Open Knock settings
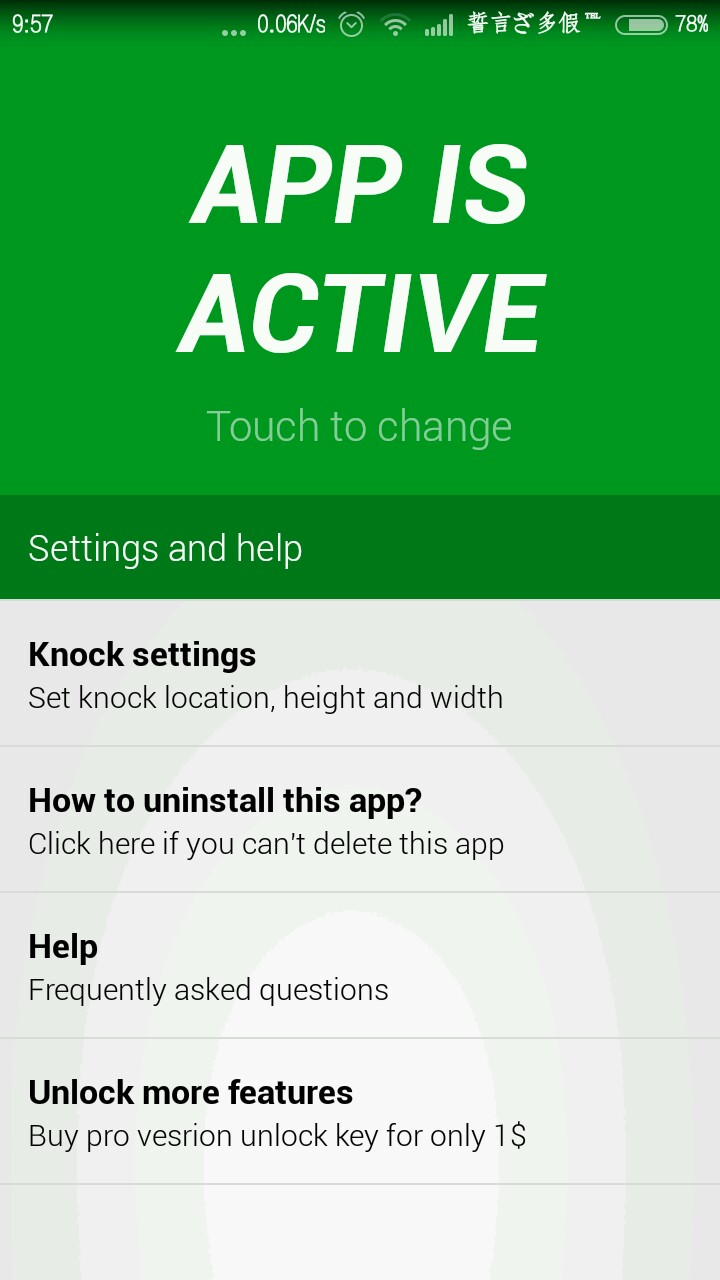The width and height of the screenshot is (720, 1280). pyautogui.click(x=360, y=674)
